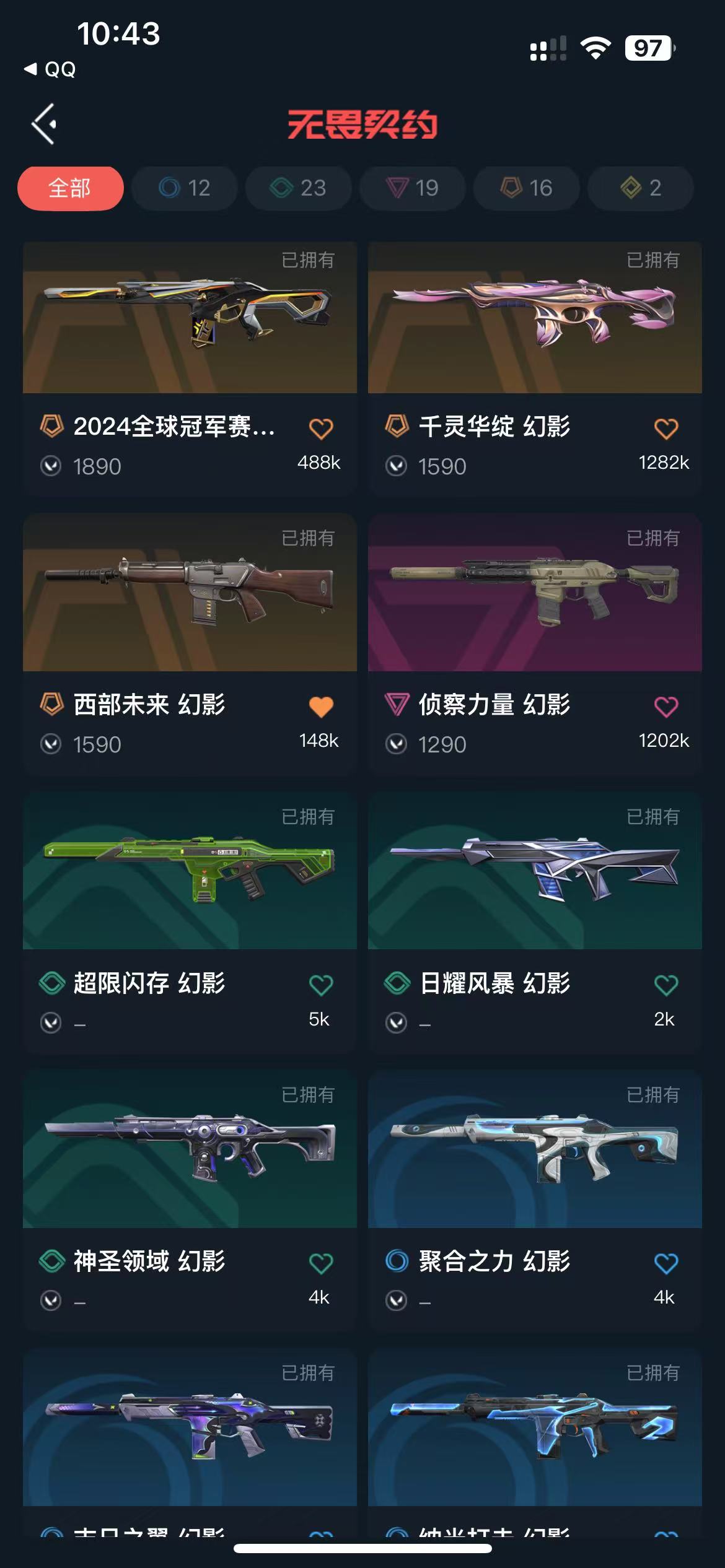This screenshot has height=1568, width=725.
Task: Open the 2024全球冠军赛 skin card
Action: pyautogui.click(x=190, y=318)
